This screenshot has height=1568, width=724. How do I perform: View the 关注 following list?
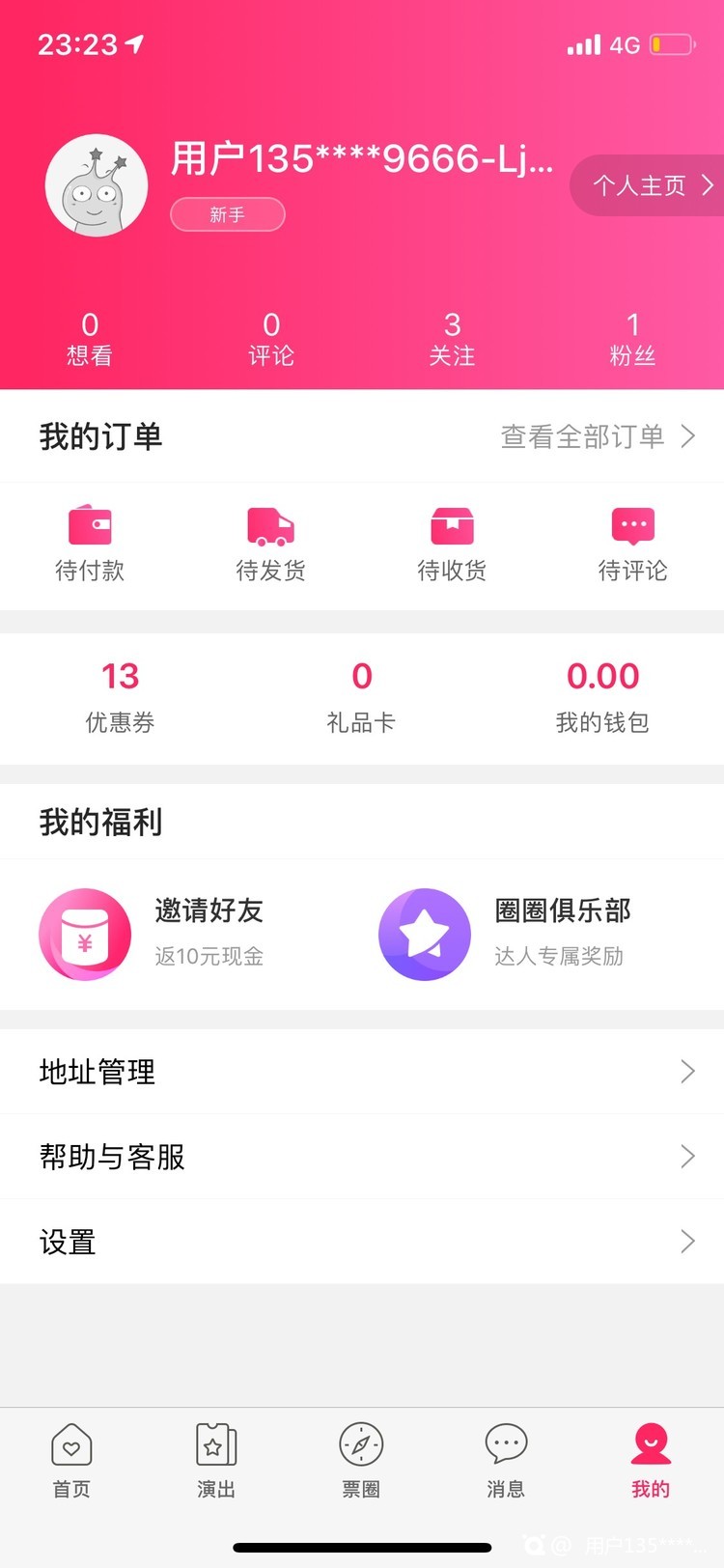pos(452,340)
